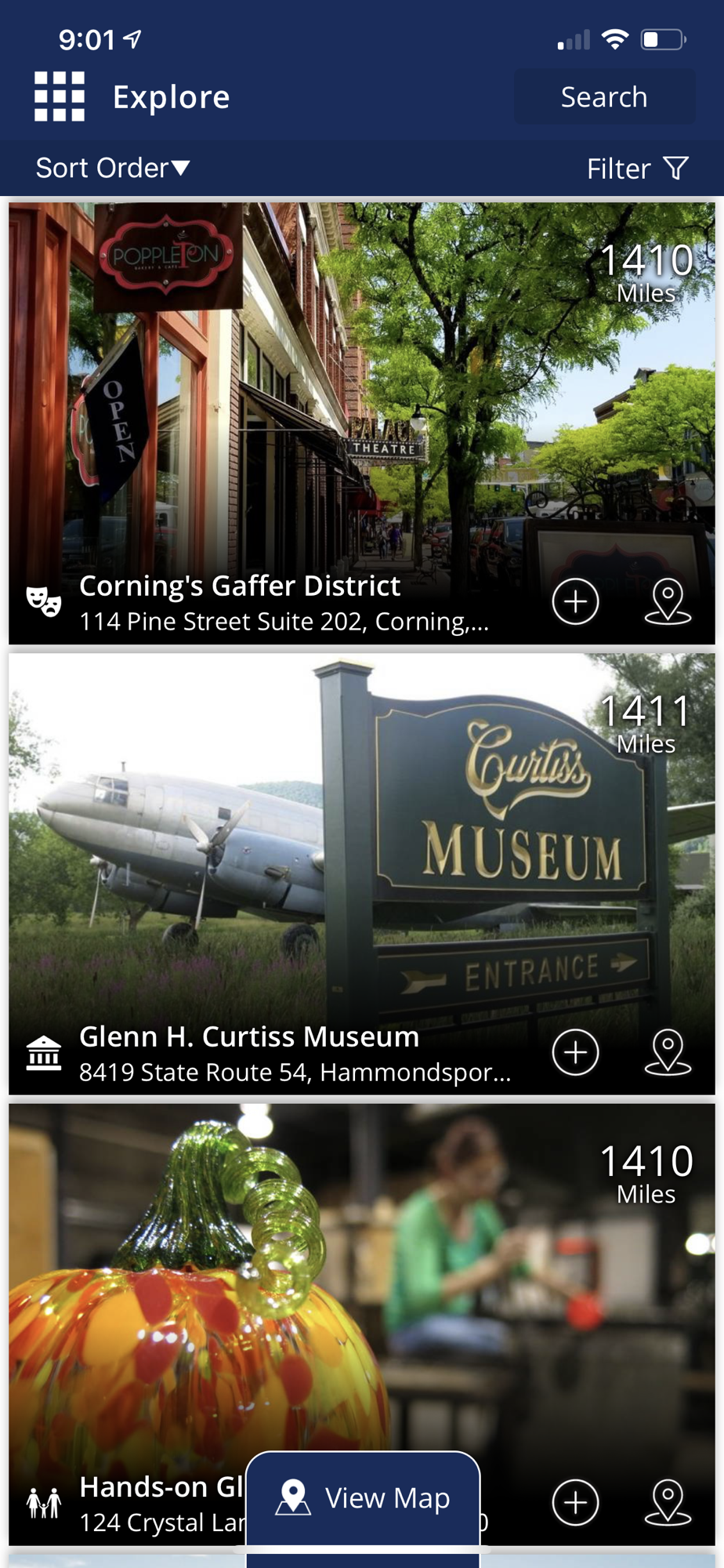The width and height of the screenshot is (724, 1568).
Task: Add Corning's Gaffer District with plus icon
Action: pyautogui.click(x=576, y=602)
